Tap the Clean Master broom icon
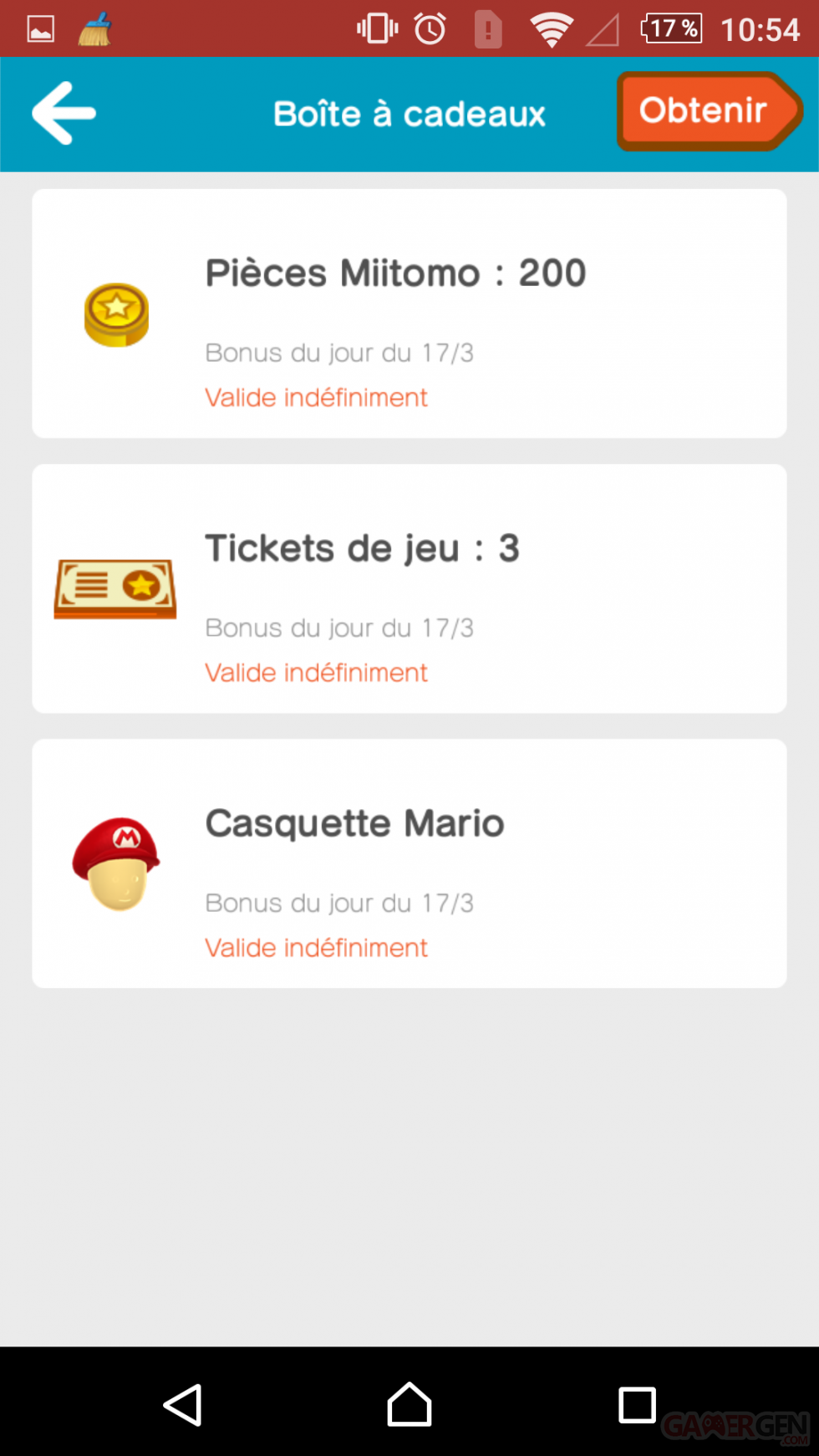This screenshot has width=819, height=1456. click(94, 28)
